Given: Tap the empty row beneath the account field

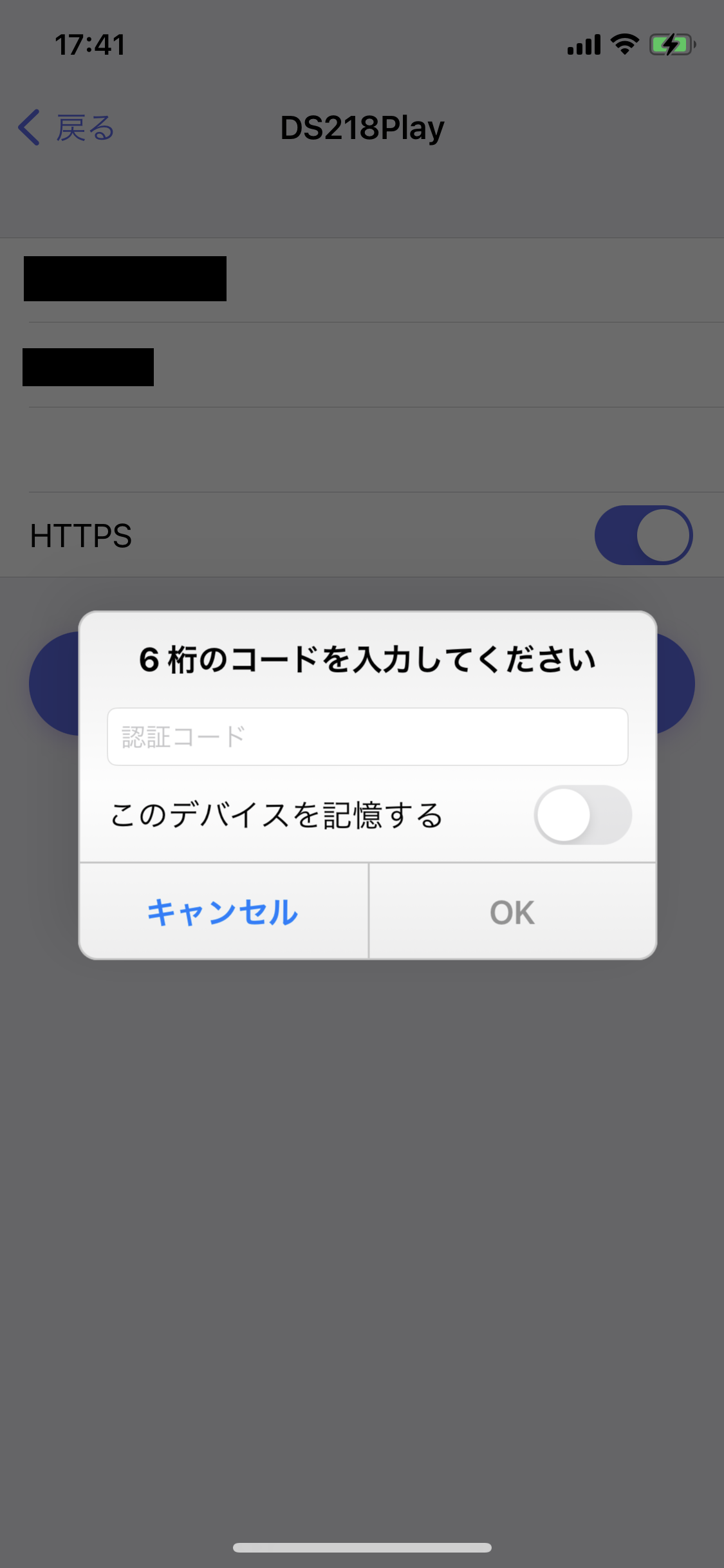Looking at the screenshot, I should point(362,447).
